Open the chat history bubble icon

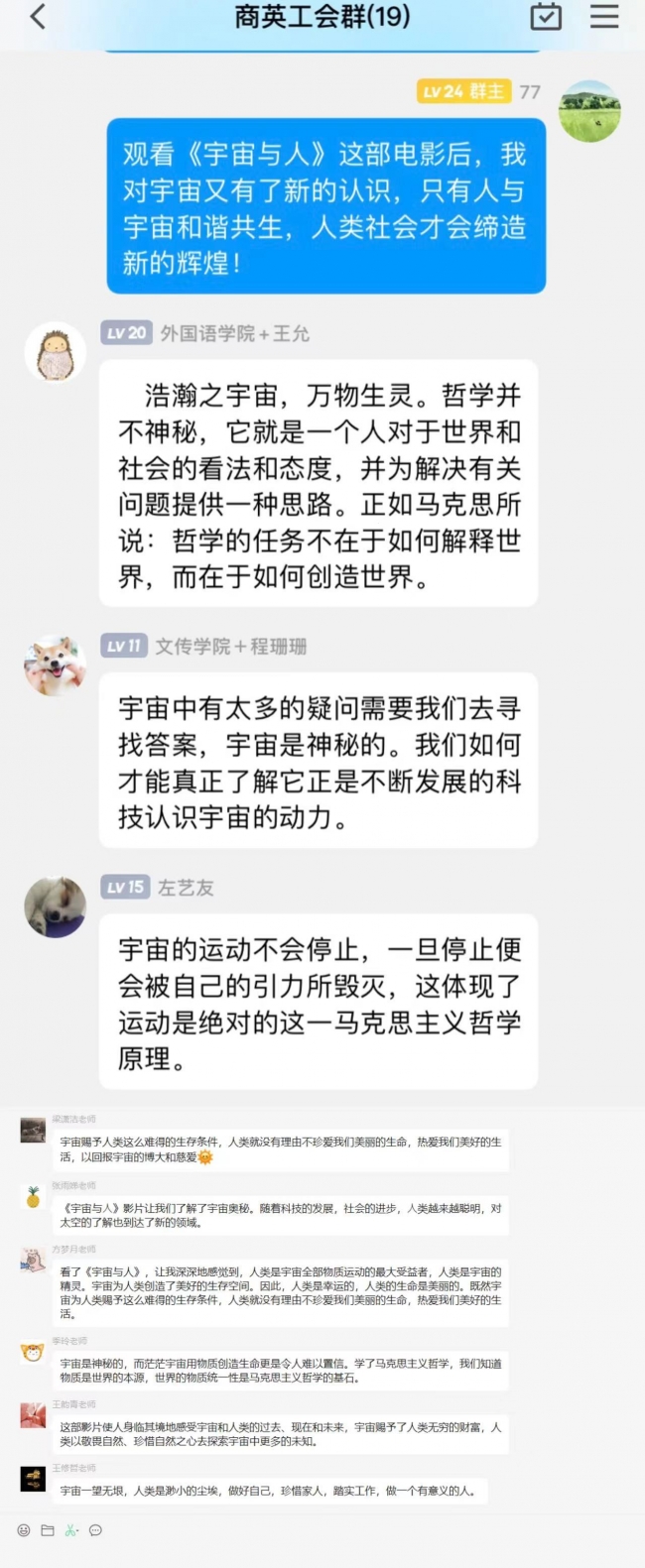(x=95, y=1530)
